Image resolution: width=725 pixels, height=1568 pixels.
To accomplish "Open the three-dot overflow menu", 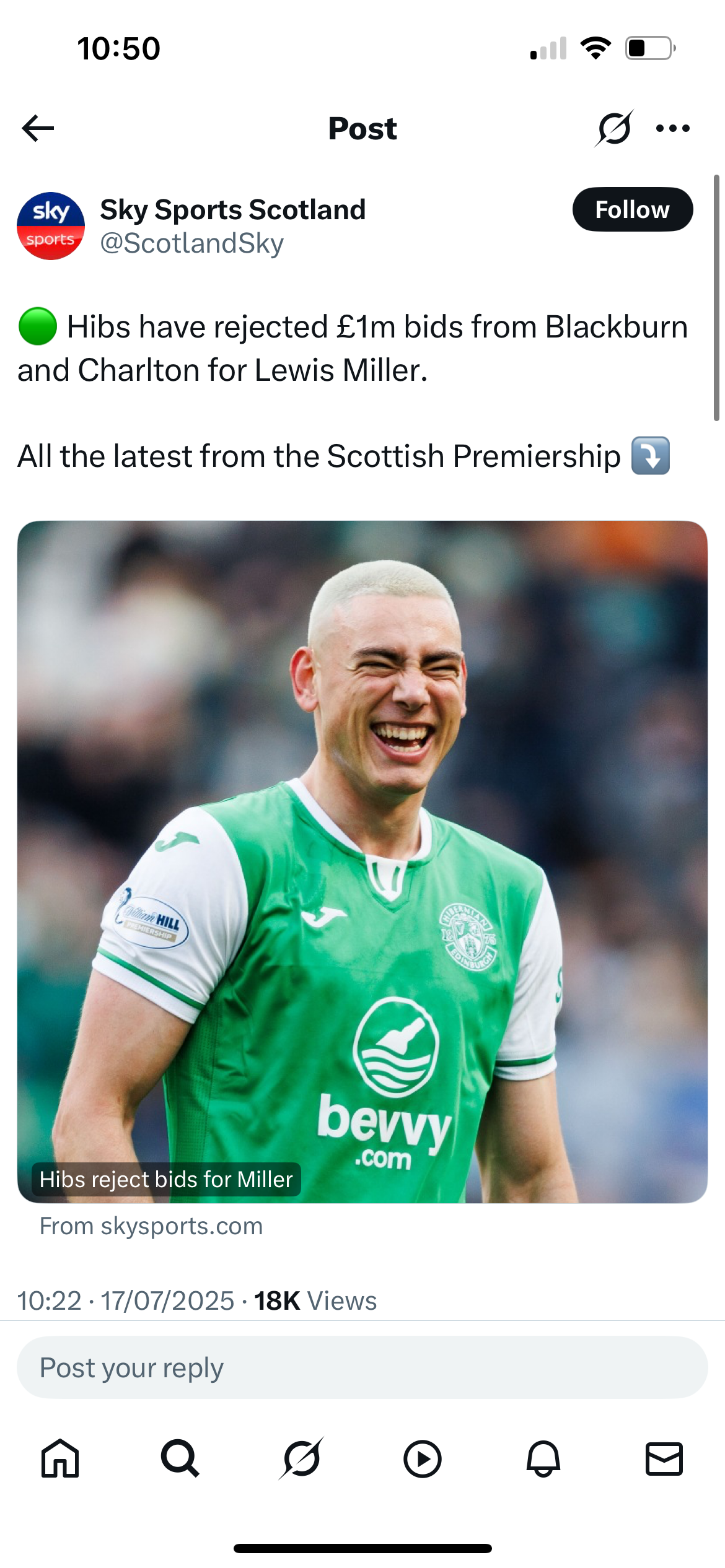I will pyautogui.click(x=673, y=128).
